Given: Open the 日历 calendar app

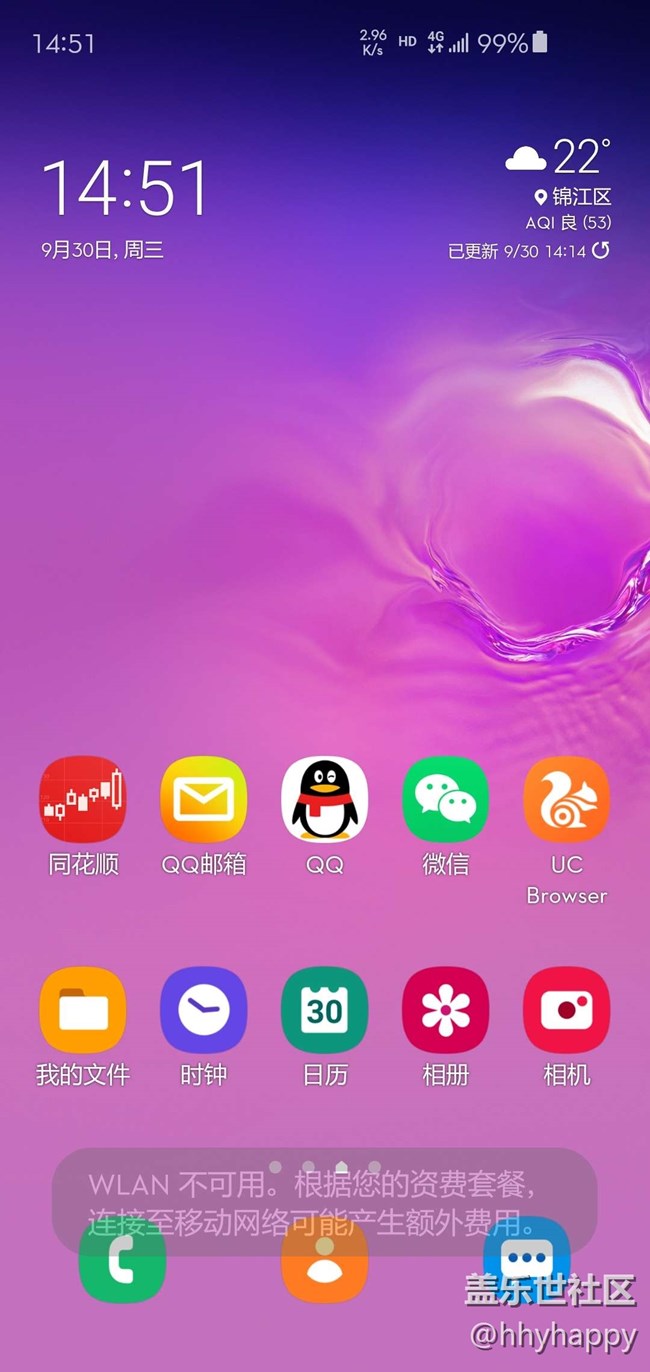Looking at the screenshot, I should pos(325,1010).
